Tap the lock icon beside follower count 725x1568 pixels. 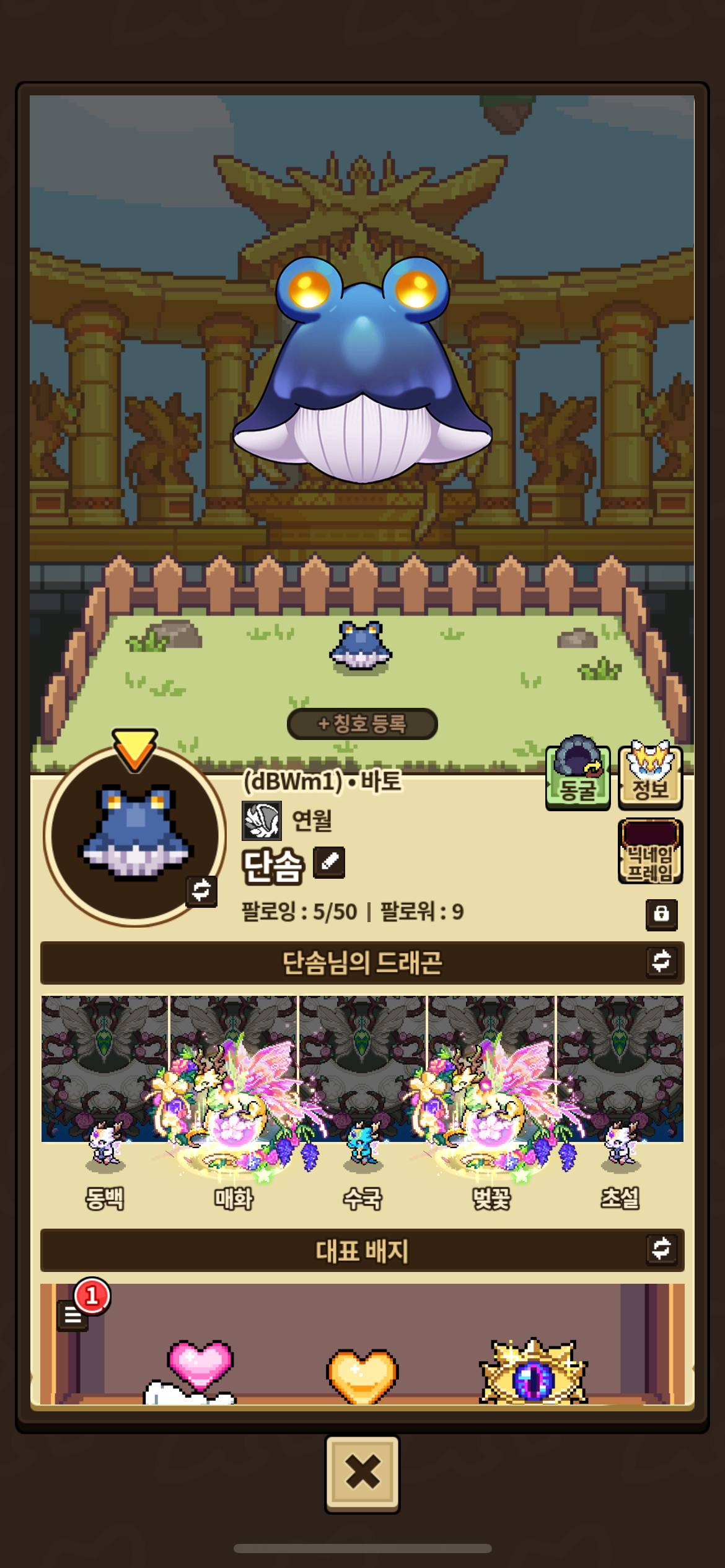point(661,914)
